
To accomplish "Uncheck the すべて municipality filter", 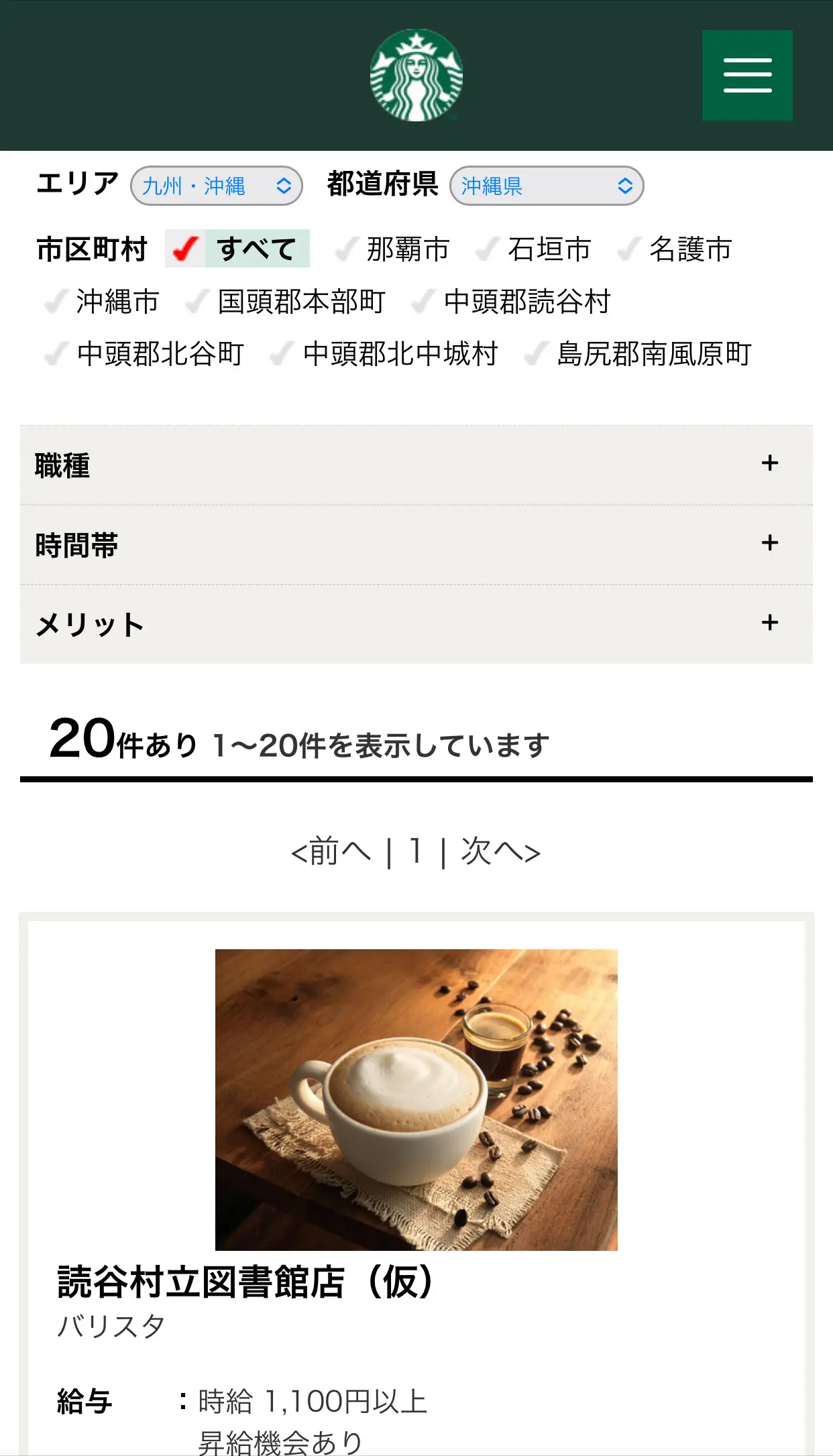I will pos(237,249).
